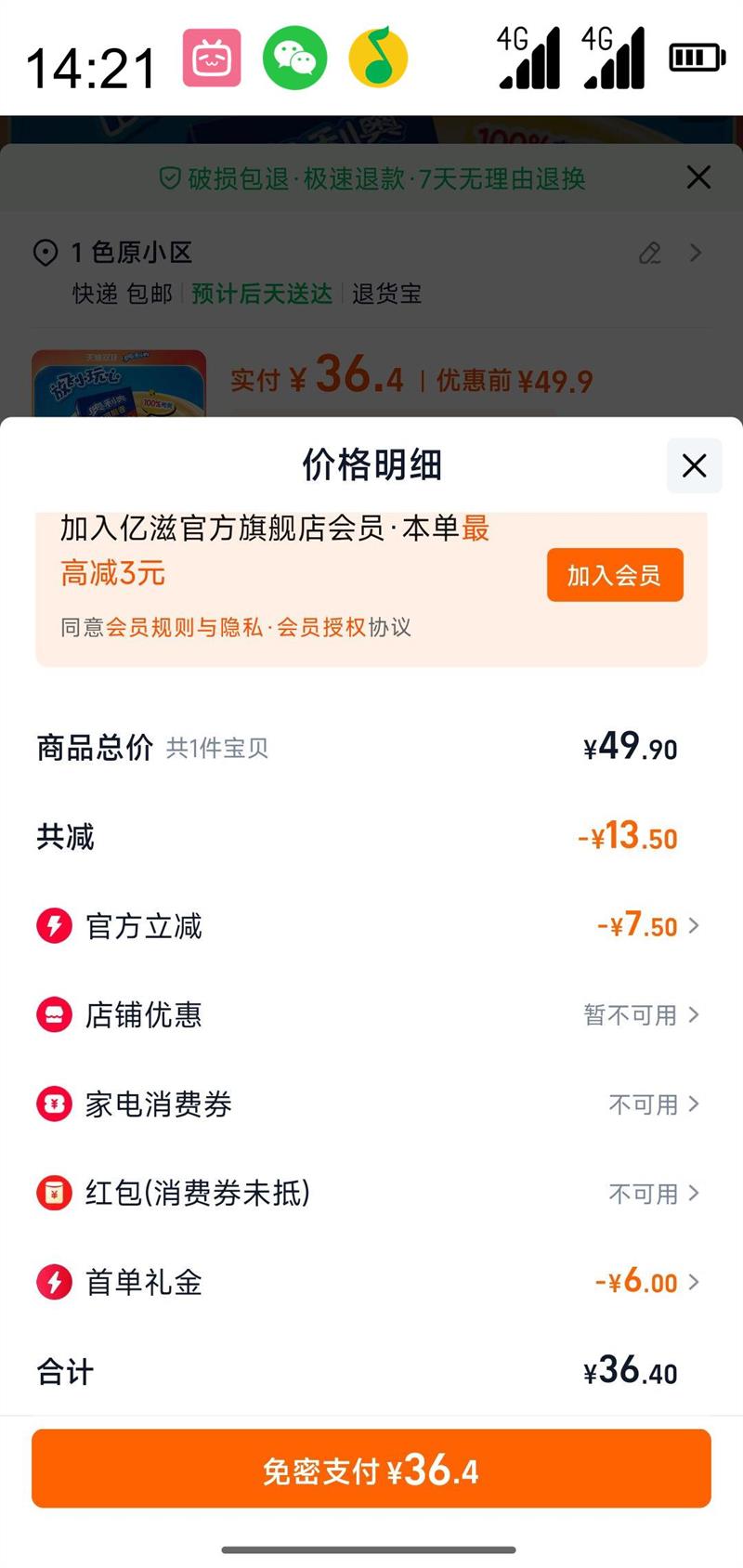The height and width of the screenshot is (1568, 743).
Task: Pay with 免密支付 ¥36.4
Action: pos(371,1469)
